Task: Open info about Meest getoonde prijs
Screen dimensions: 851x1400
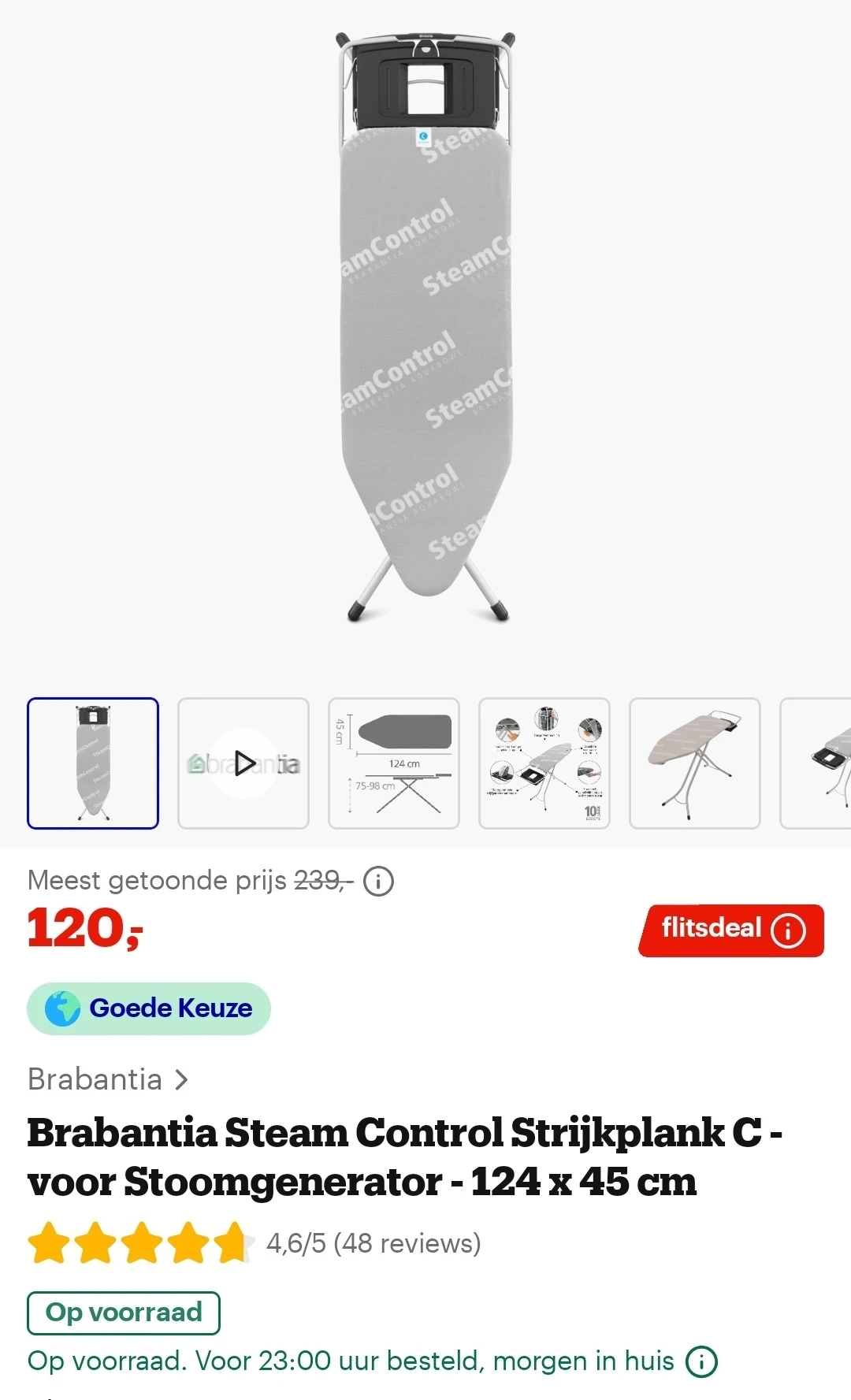Action: (378, 881)
